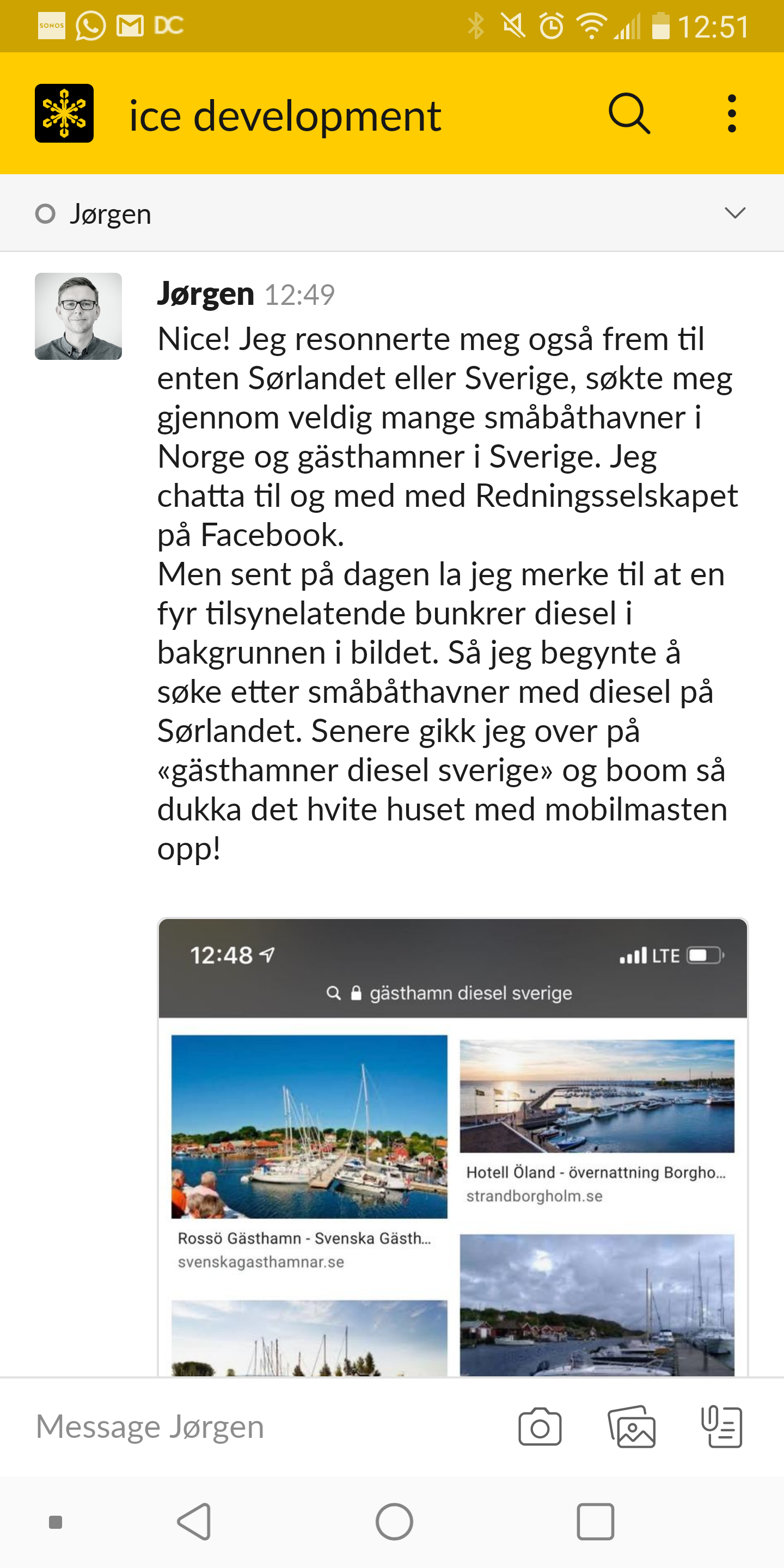The width and height of the screenshot is (784, 1568).
Task: Go to the home screen
Action: tap(394, 1521)
